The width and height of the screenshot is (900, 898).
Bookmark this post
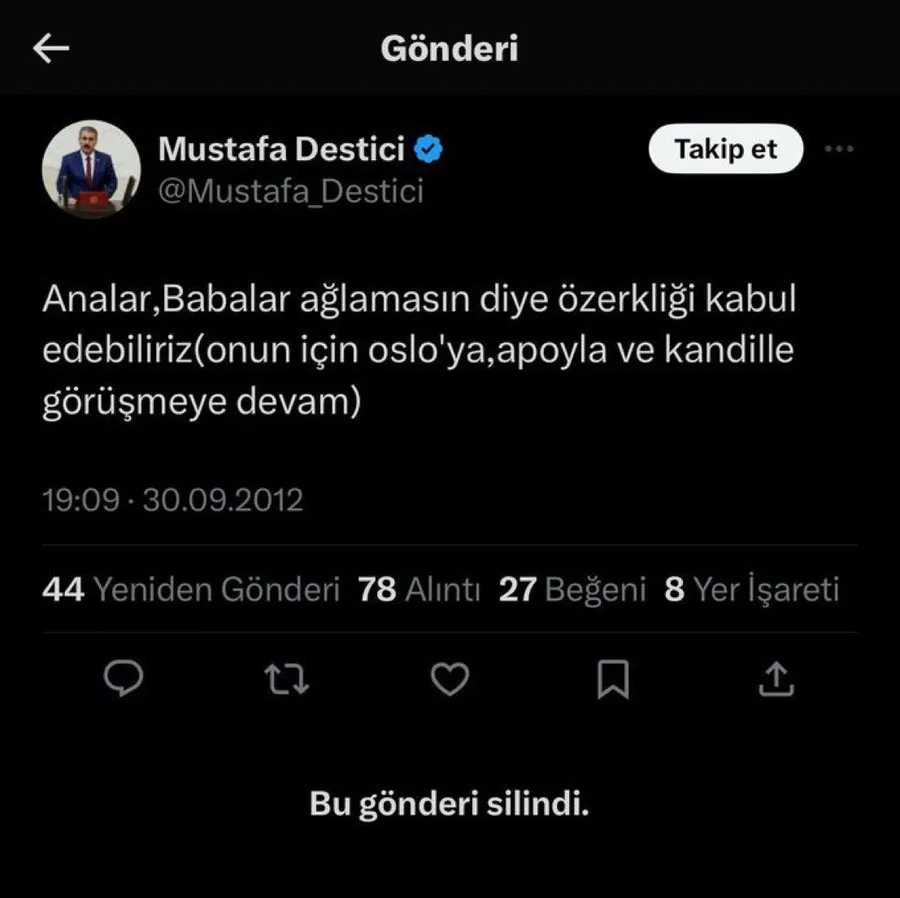(612, 680)
